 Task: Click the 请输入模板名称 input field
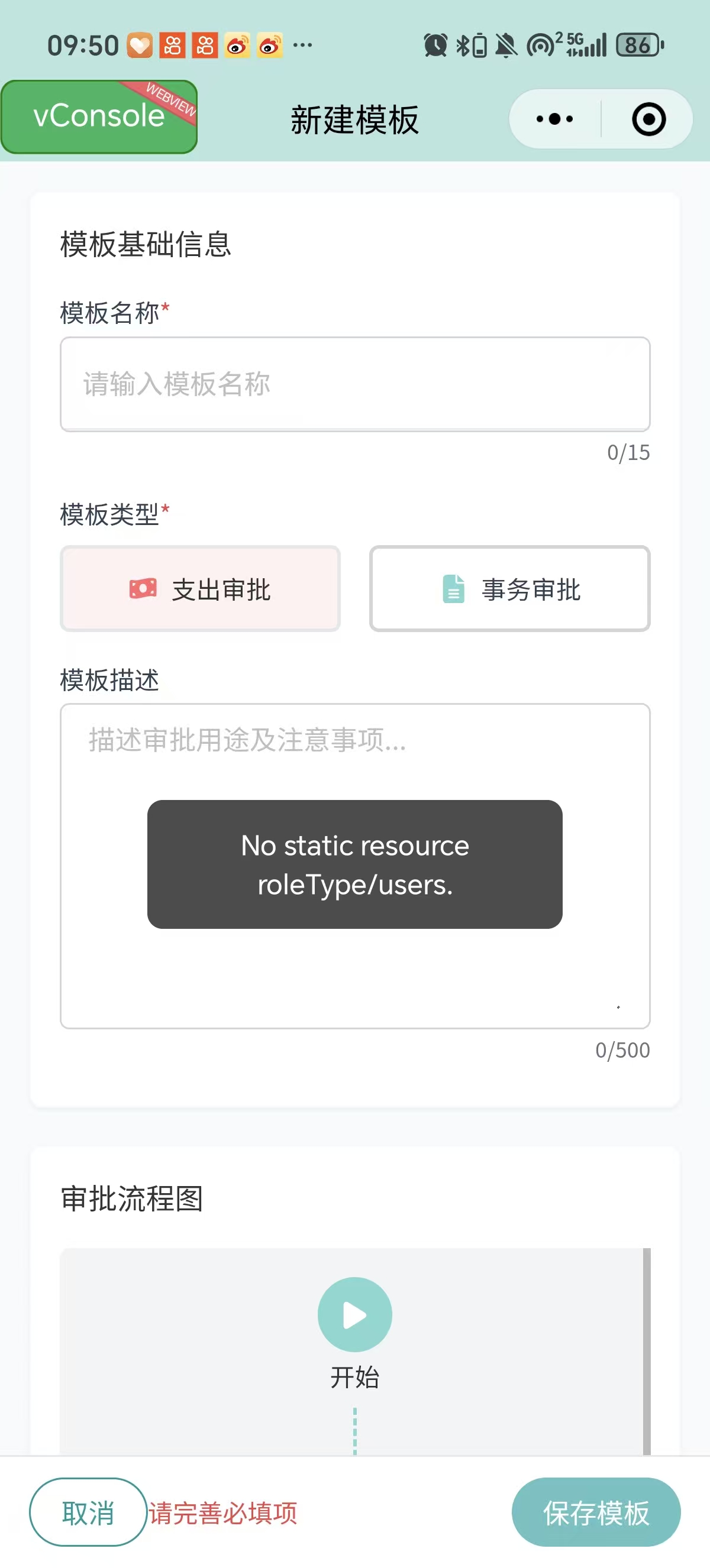point(355,384)
